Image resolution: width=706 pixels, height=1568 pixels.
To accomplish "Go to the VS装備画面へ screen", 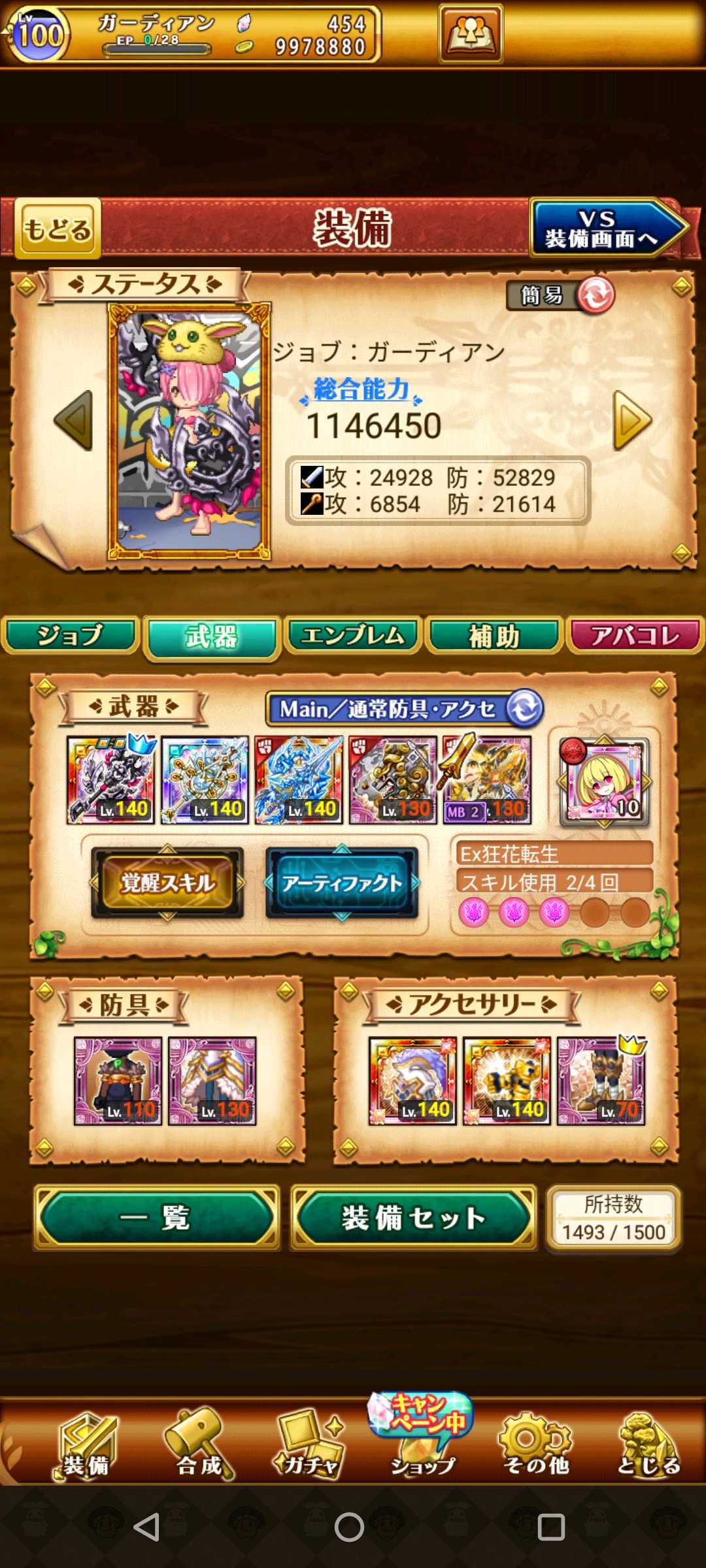I will (607, 229).
